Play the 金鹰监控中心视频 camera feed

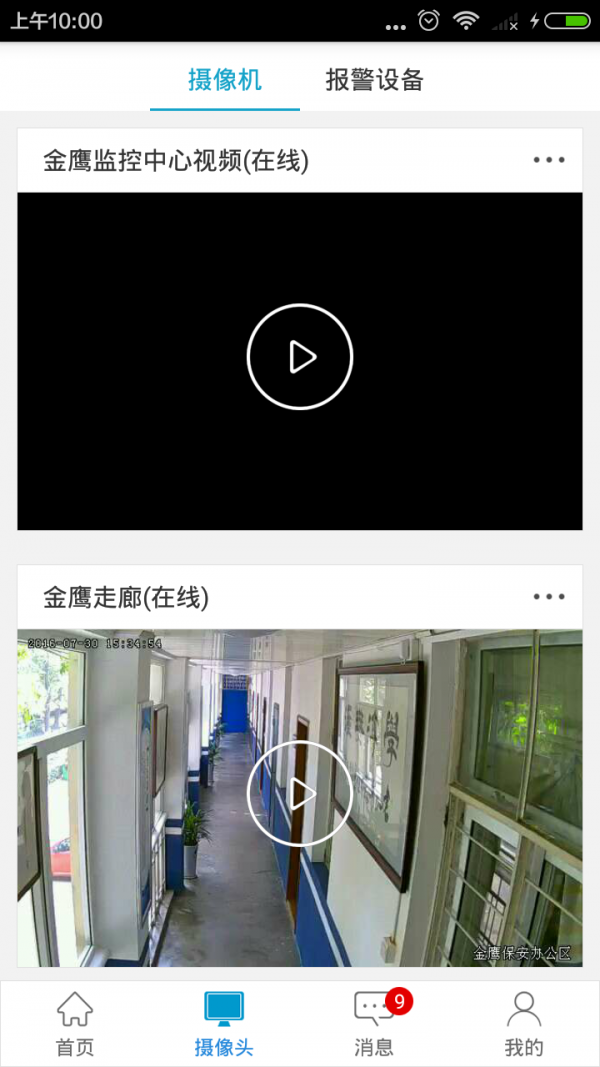coord(300,357)
